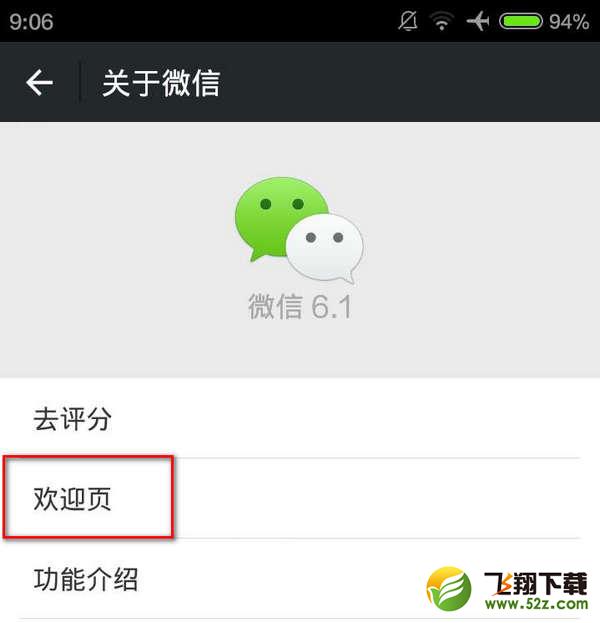
Task: Go back from 关于微信 page
Action: (39, 83)
